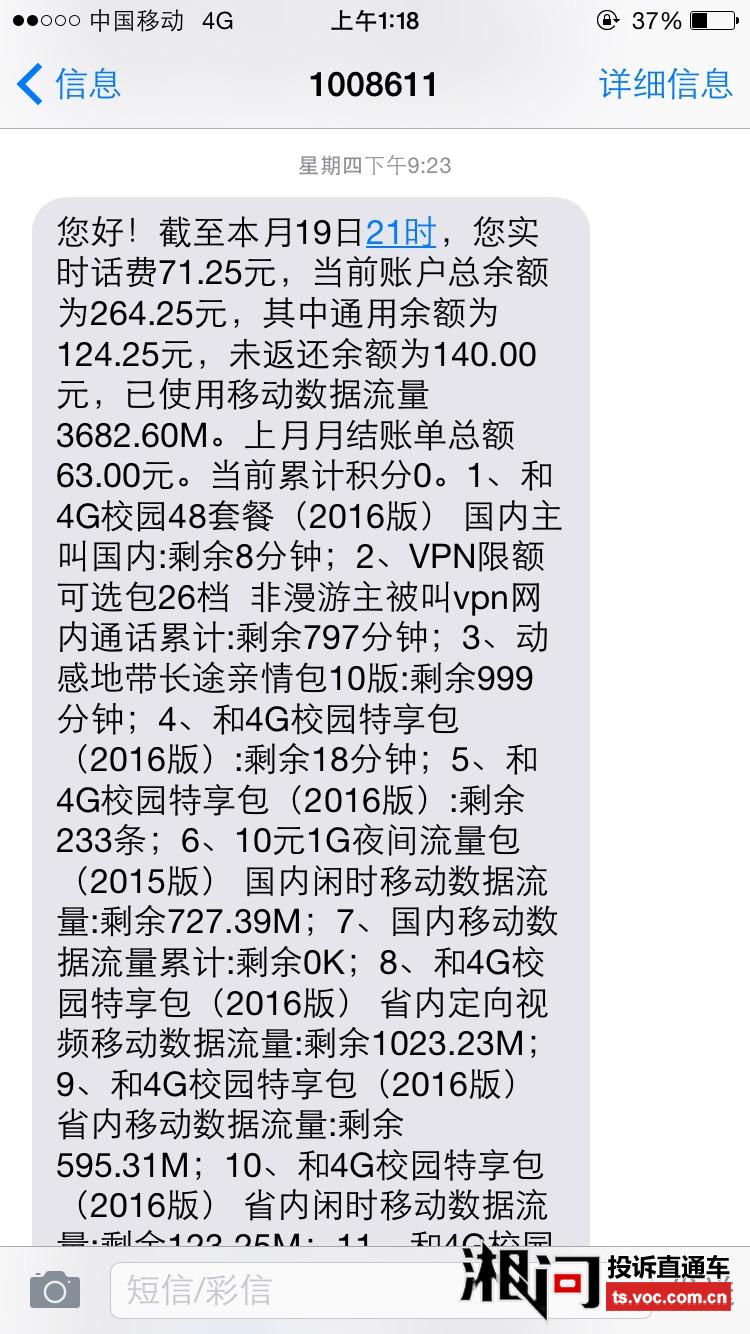
Task: Open 详细信息 for this conversation
Action: pyautogui.click(x=665, y=84)
